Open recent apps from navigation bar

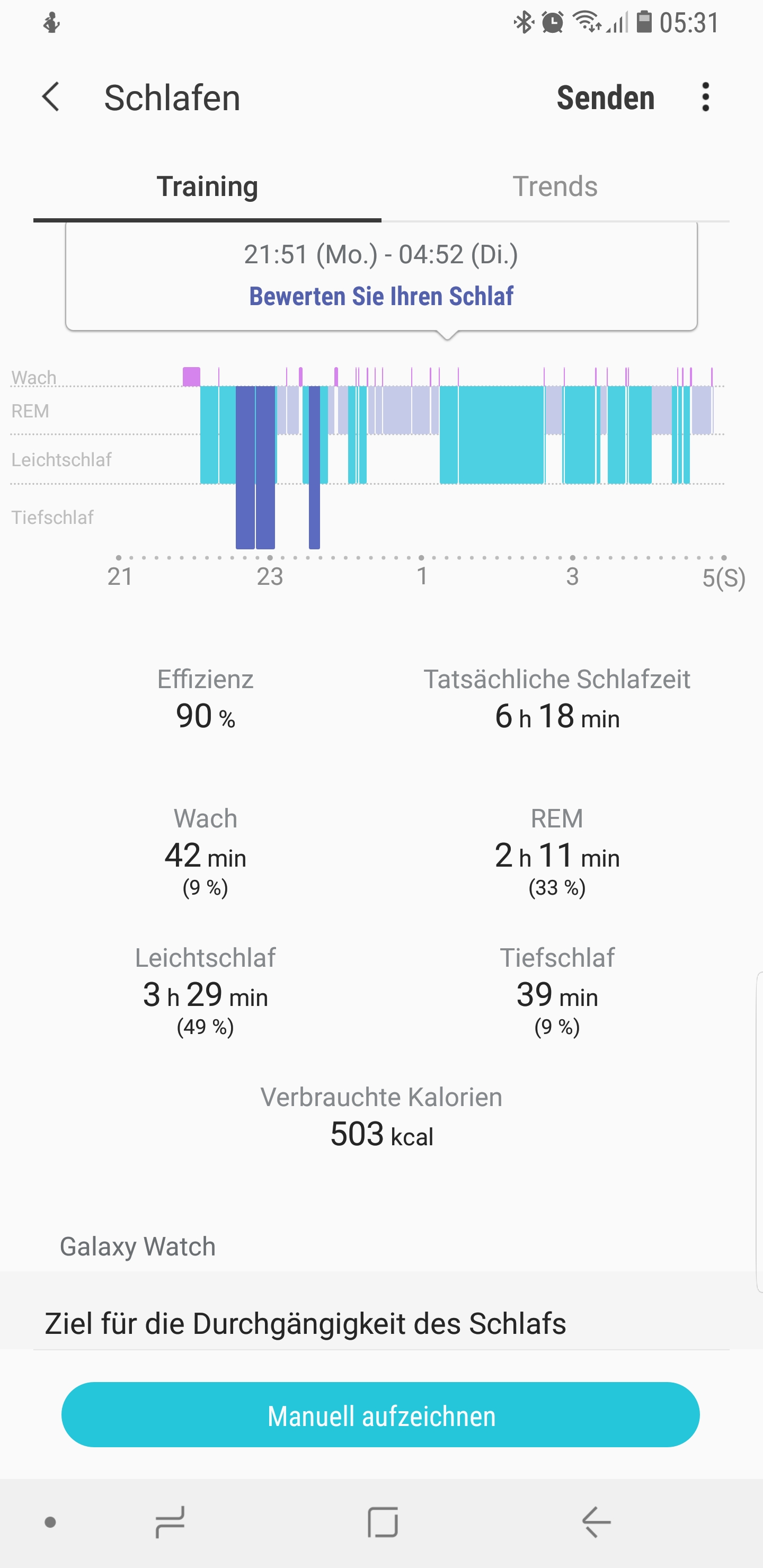click(x=170, y=1522)
